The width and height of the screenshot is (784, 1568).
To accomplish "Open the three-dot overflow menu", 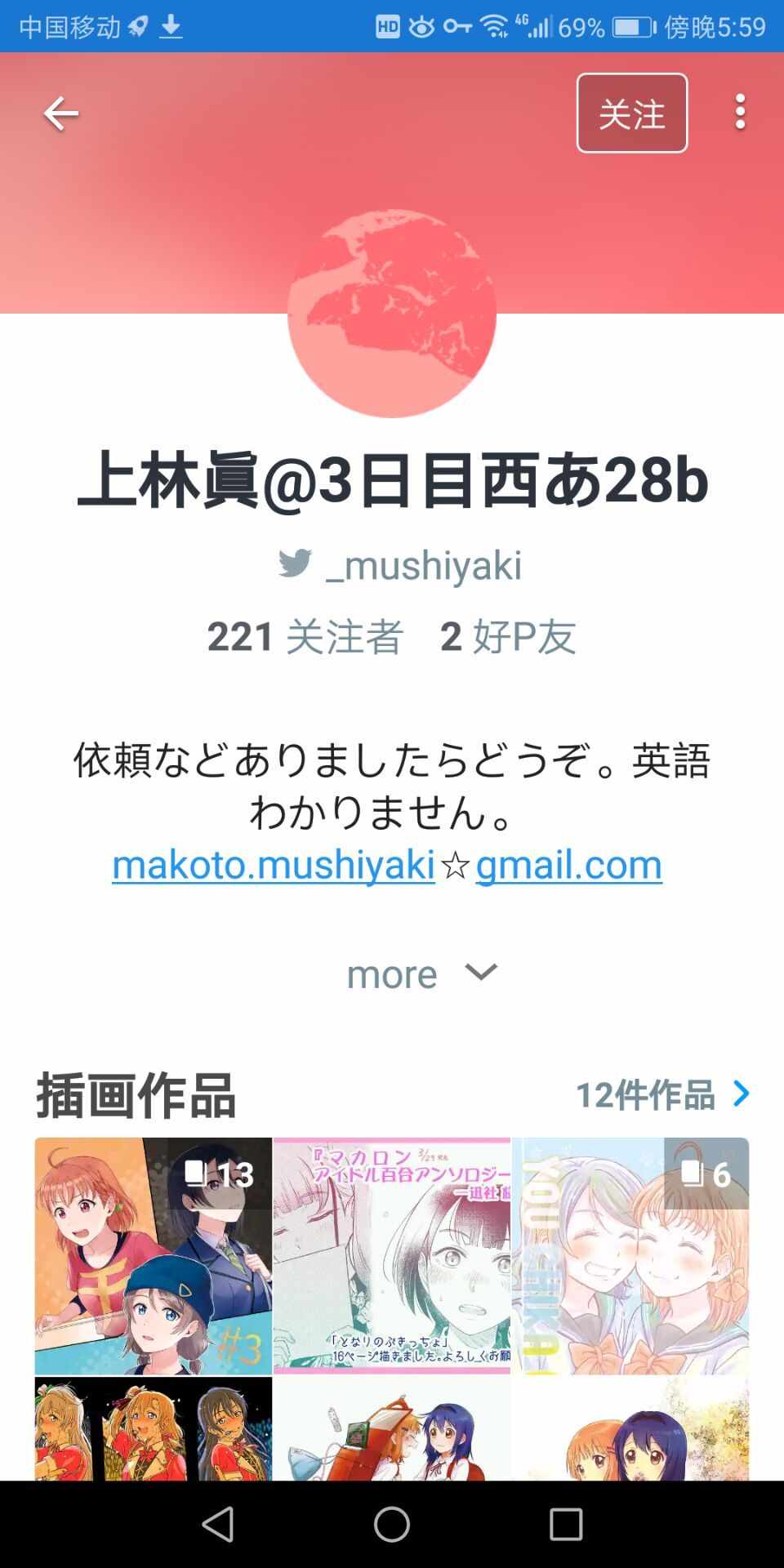I will click(740, 112).
